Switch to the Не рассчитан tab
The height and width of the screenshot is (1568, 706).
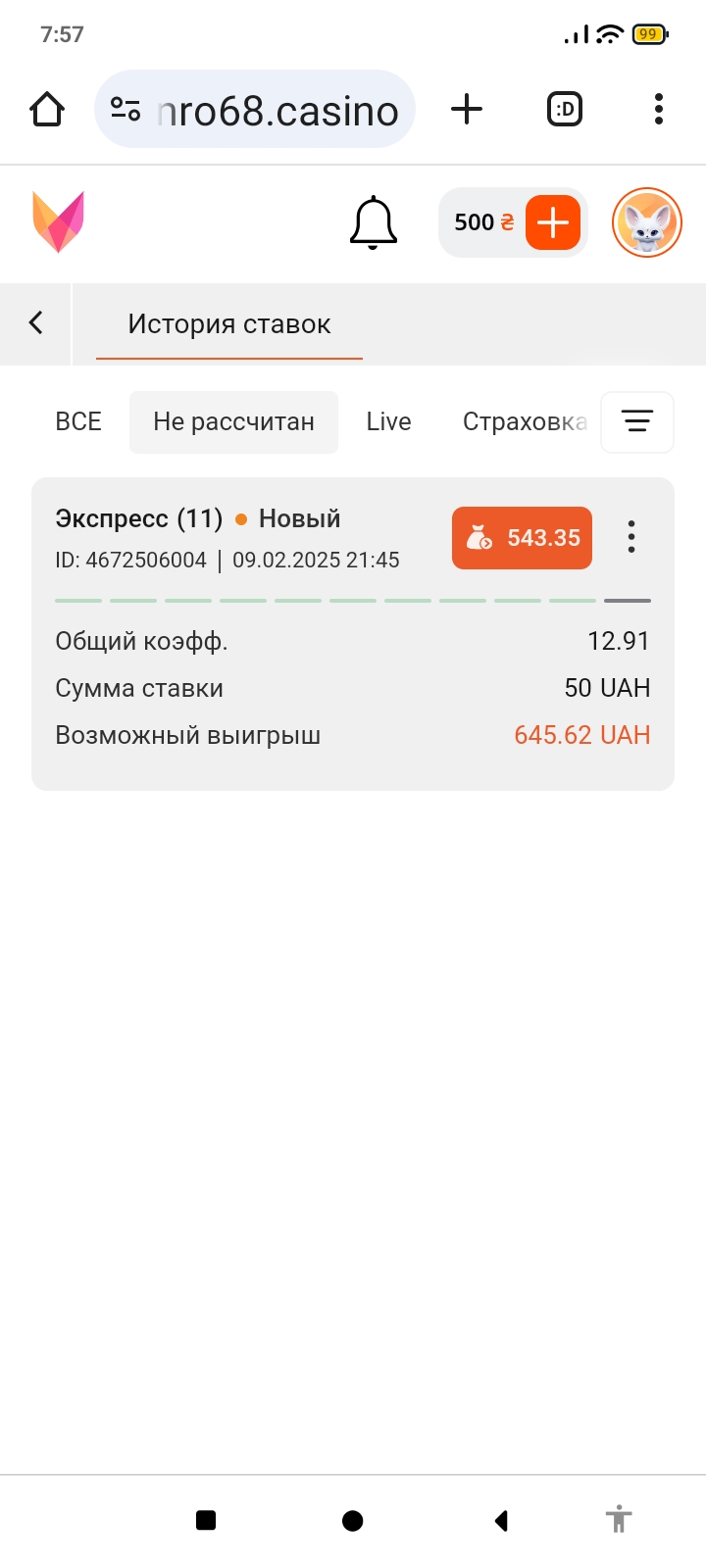click(x=233, y=422)
